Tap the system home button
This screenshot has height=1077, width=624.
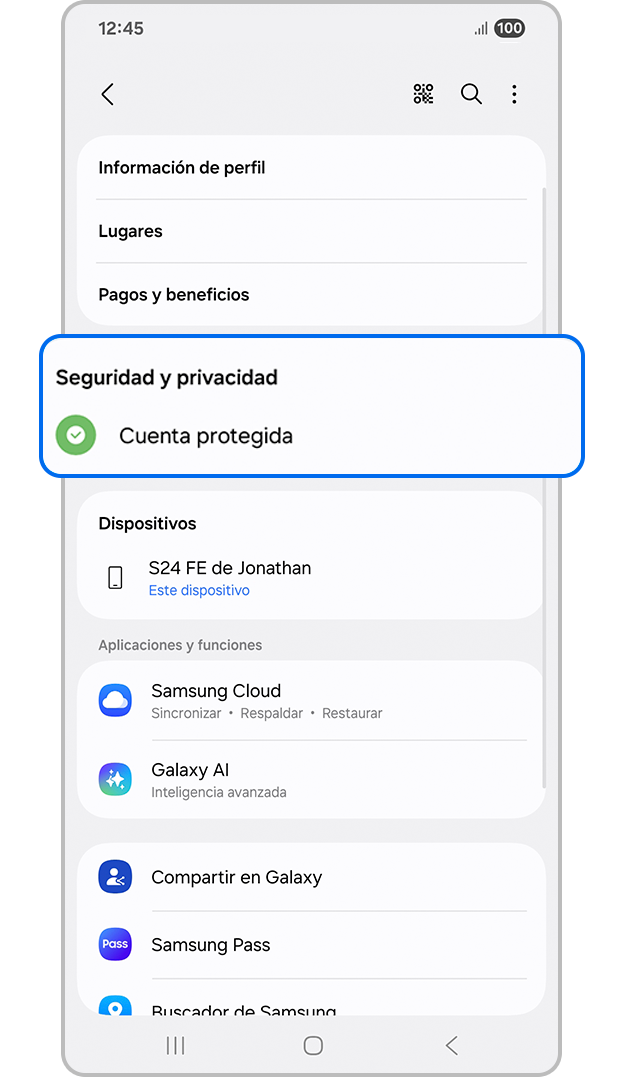[313, 1045]
